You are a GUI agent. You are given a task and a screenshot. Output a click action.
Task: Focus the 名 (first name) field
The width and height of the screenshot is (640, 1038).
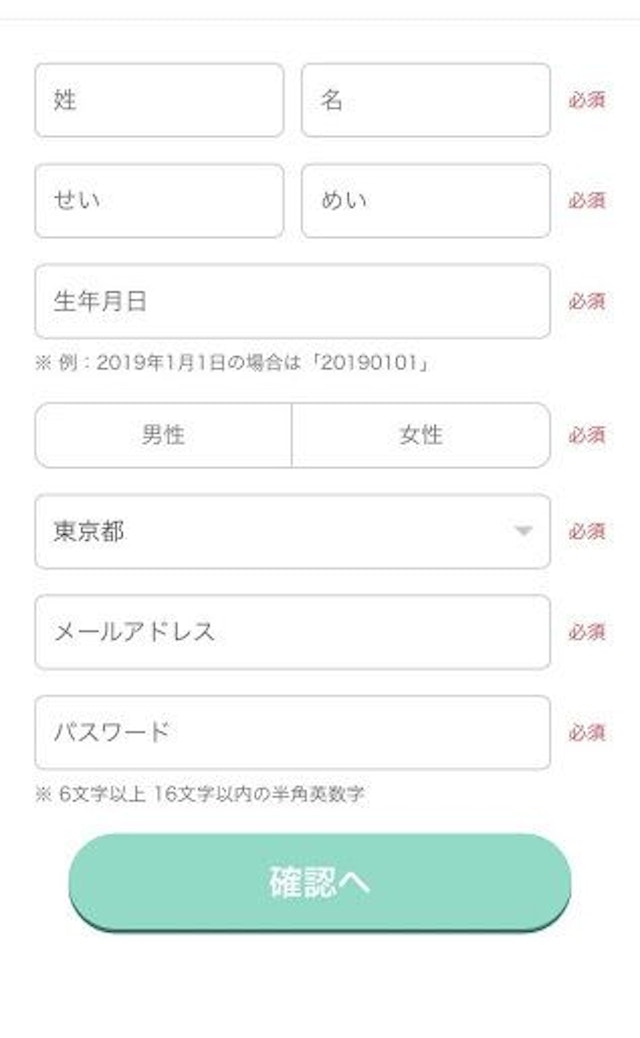425,100
